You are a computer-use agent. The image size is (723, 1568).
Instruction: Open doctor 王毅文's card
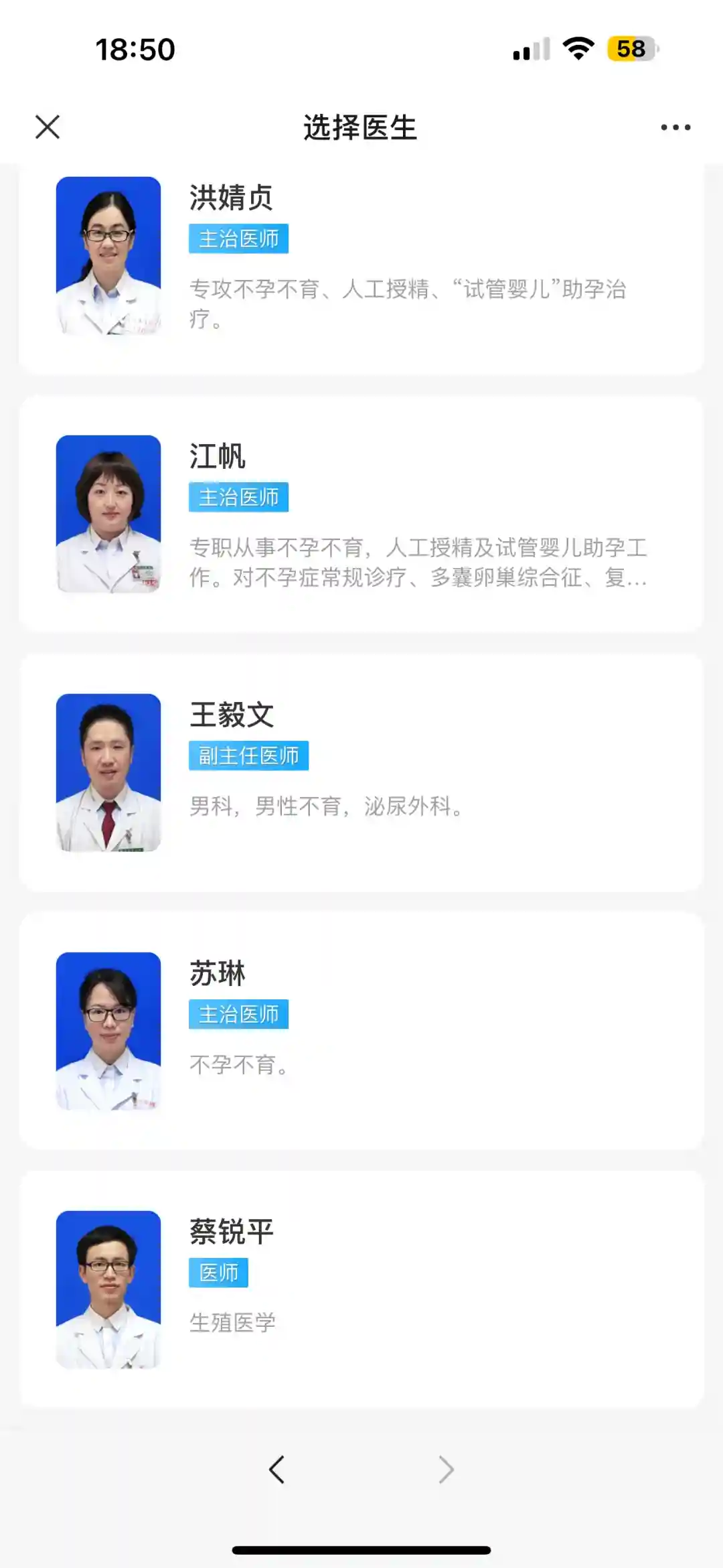click(x=361, y=772)
